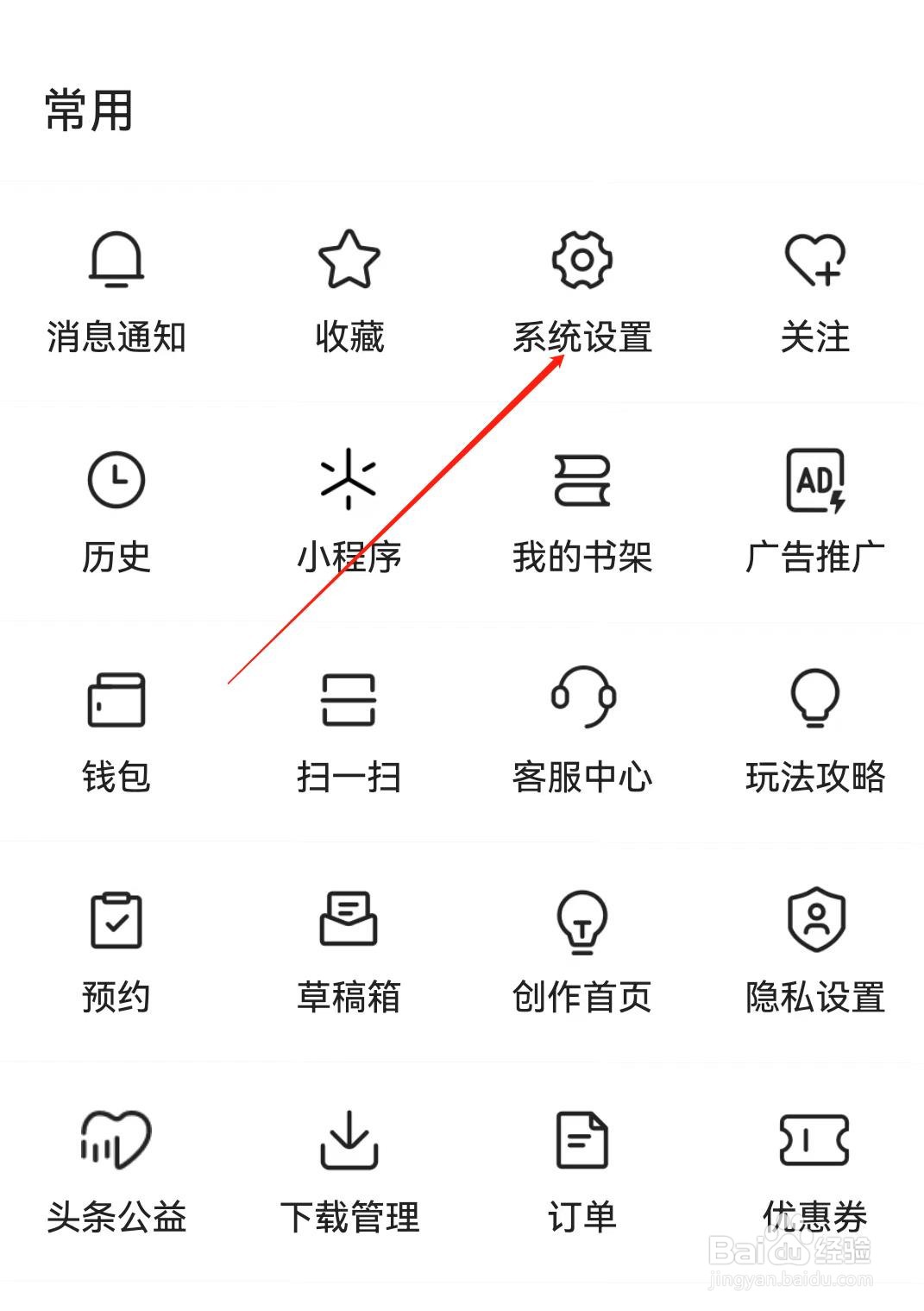924x1311 pixels.
Task: Open 关注 following list
Action: click(x=815, y=293)
